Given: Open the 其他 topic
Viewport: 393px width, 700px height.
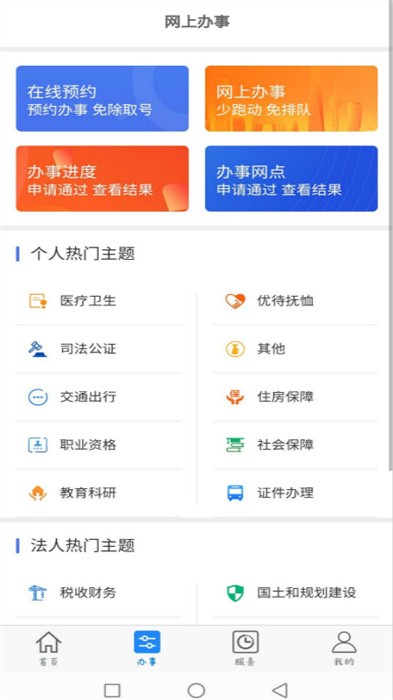Looking at the screenshot, I should click(295, 349).
